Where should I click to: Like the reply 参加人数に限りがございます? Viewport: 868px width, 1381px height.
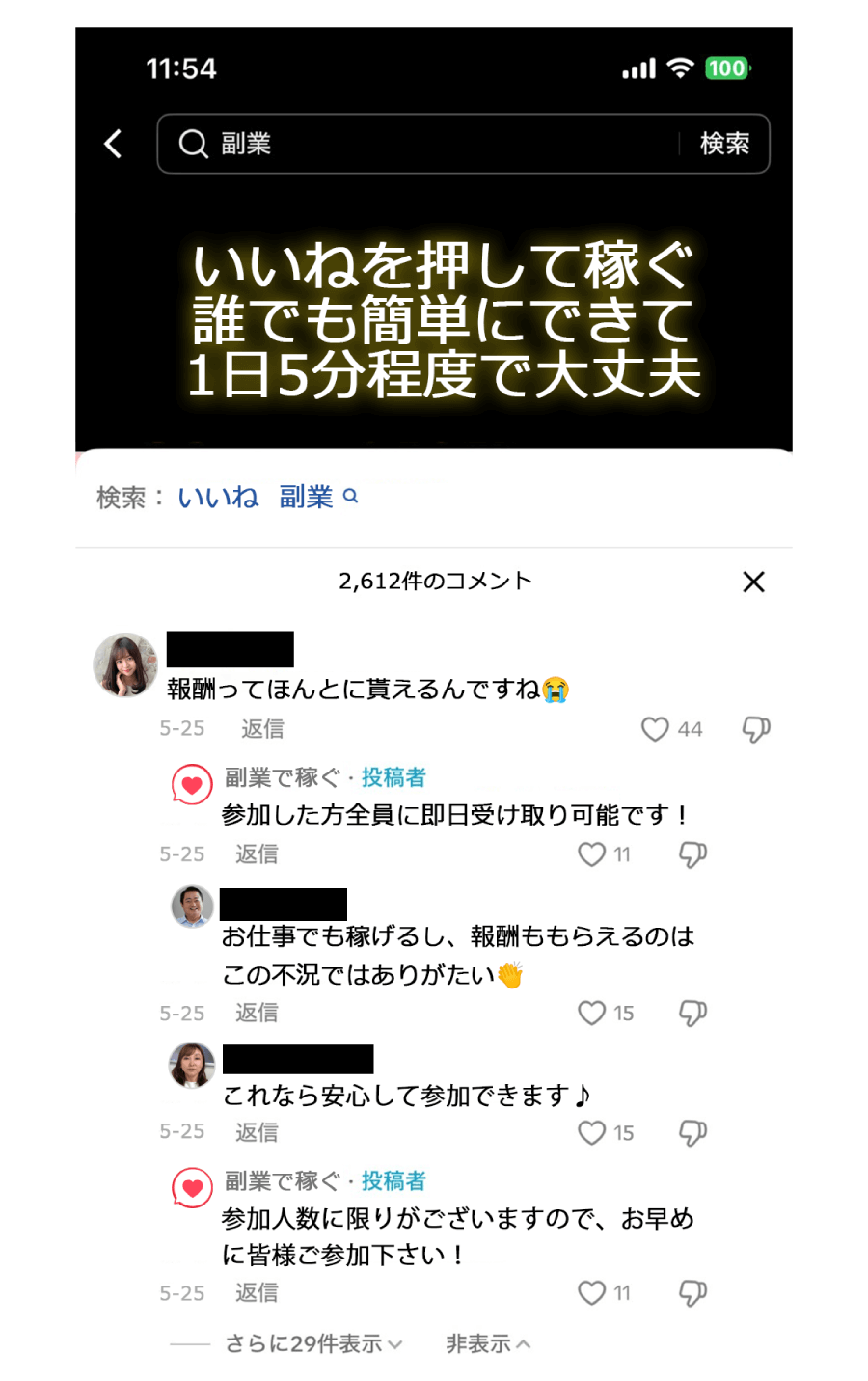pos(591,1292)
